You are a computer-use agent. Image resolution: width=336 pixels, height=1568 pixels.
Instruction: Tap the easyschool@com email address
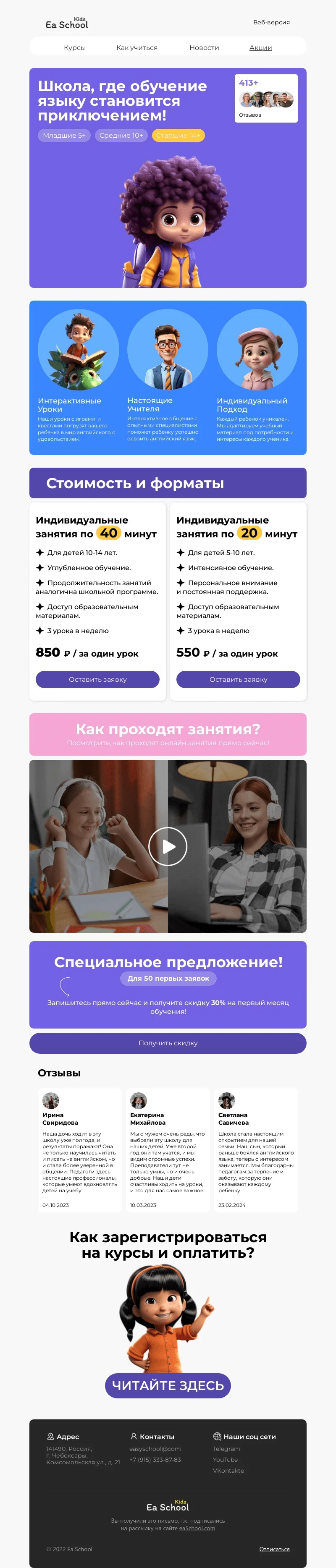pos(155,1449)
